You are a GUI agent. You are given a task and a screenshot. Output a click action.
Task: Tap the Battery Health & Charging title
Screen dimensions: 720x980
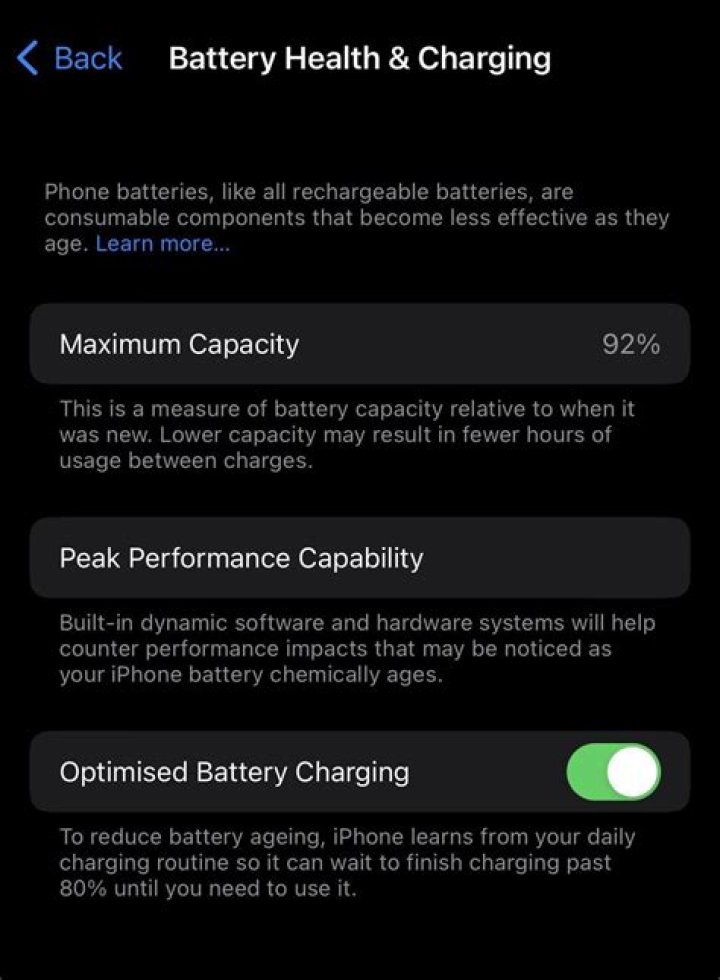click(360, 58)
